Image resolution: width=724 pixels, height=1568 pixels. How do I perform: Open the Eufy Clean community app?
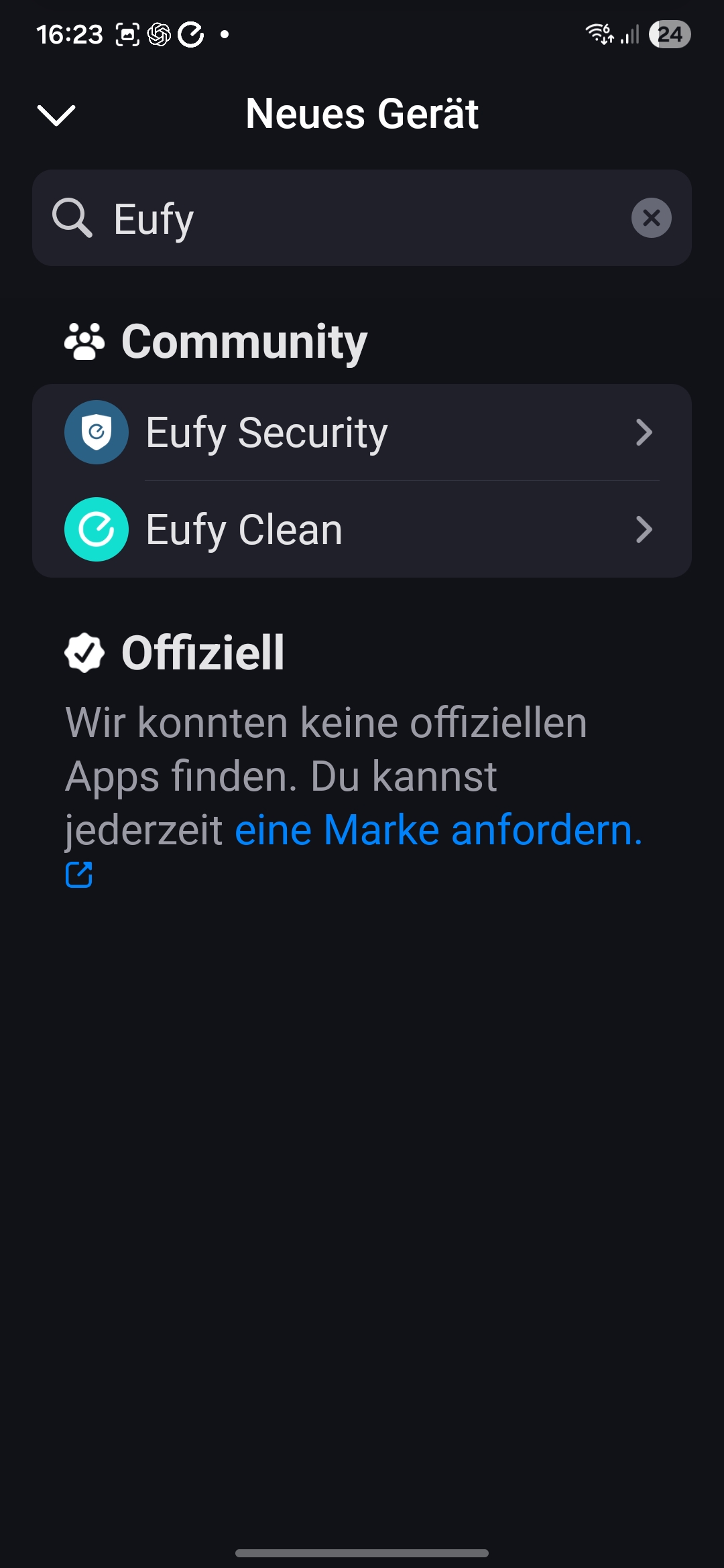(362, 530)
